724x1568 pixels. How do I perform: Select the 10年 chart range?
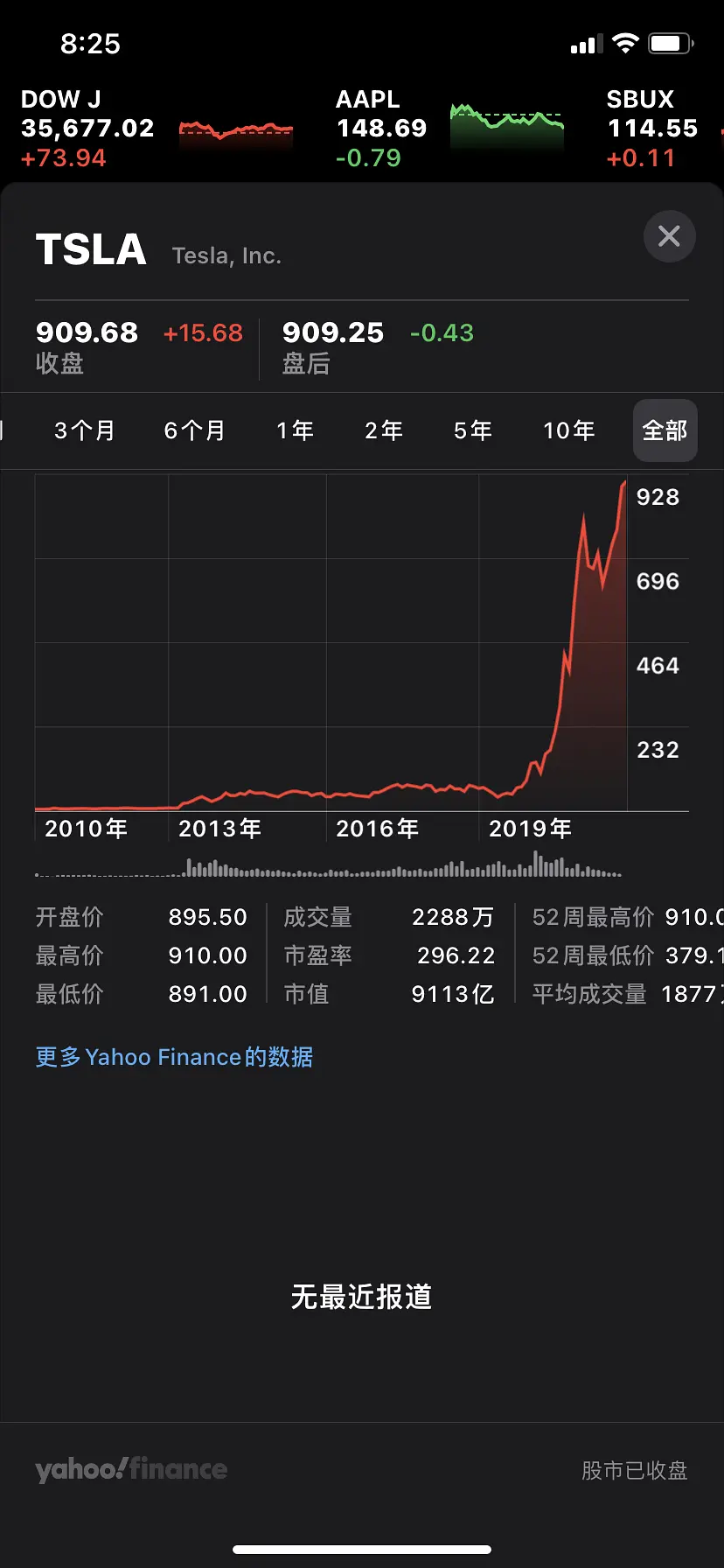pos(569,430)
